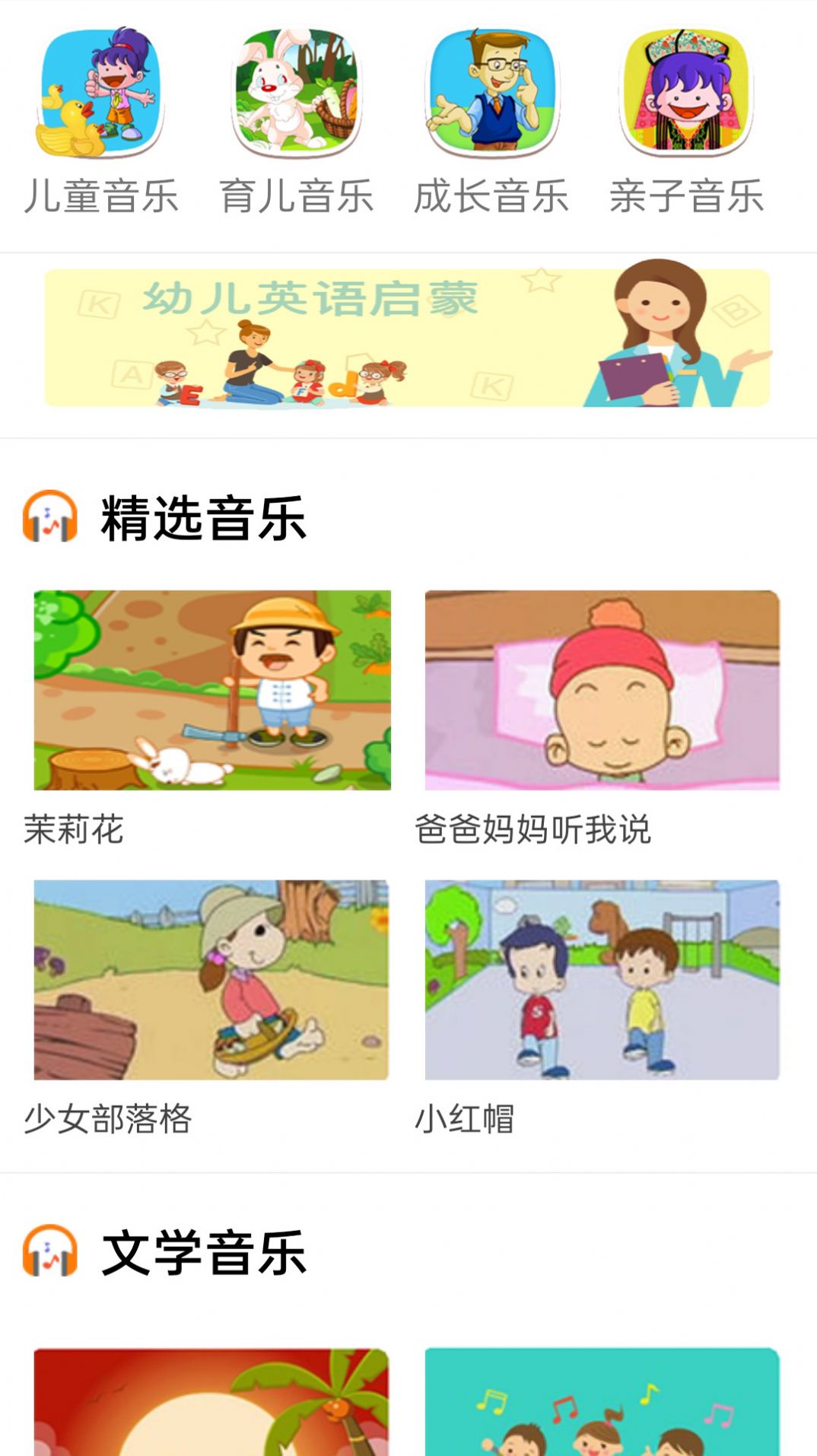Switch to the 精选音乐 section header

202,517
